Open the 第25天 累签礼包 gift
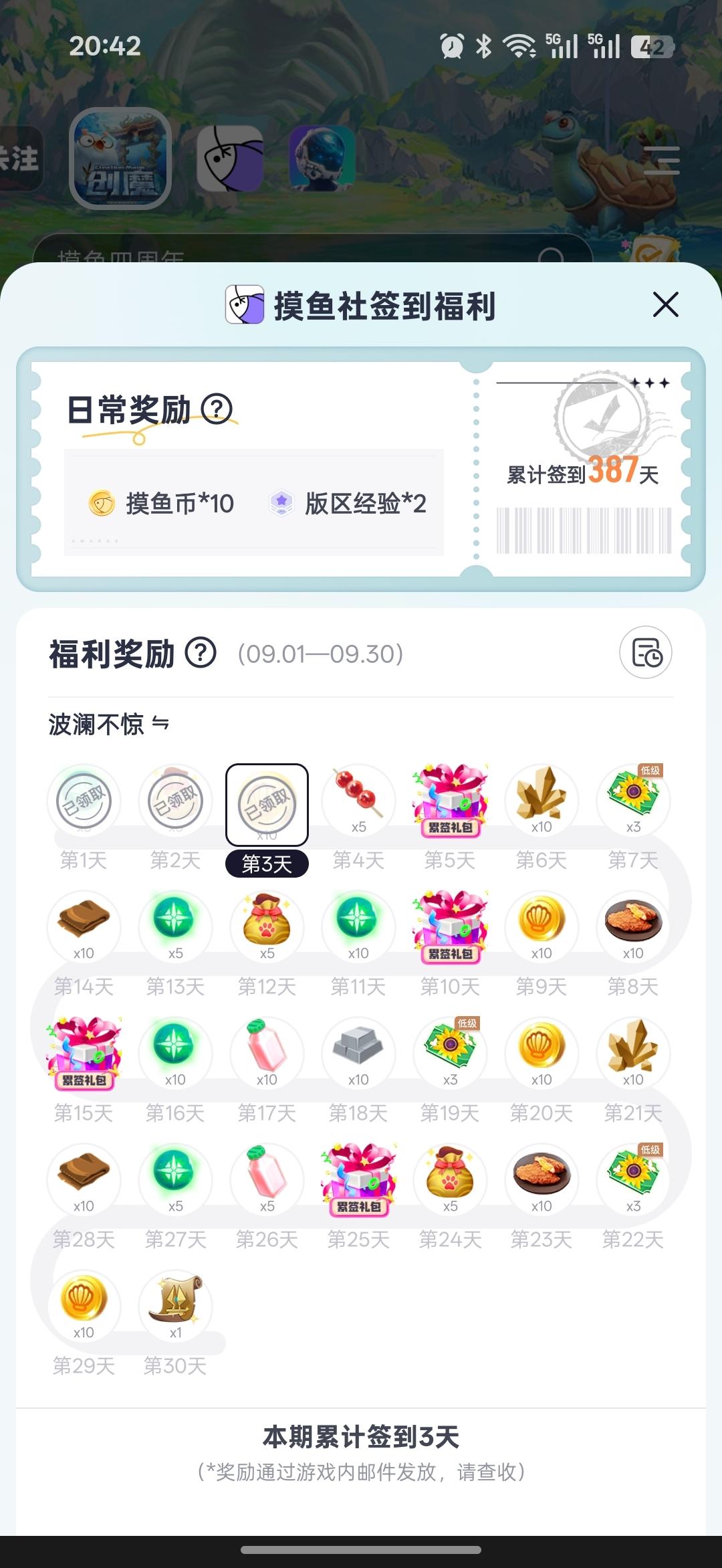This screenshot has width=722, height=1568. 358,1179
